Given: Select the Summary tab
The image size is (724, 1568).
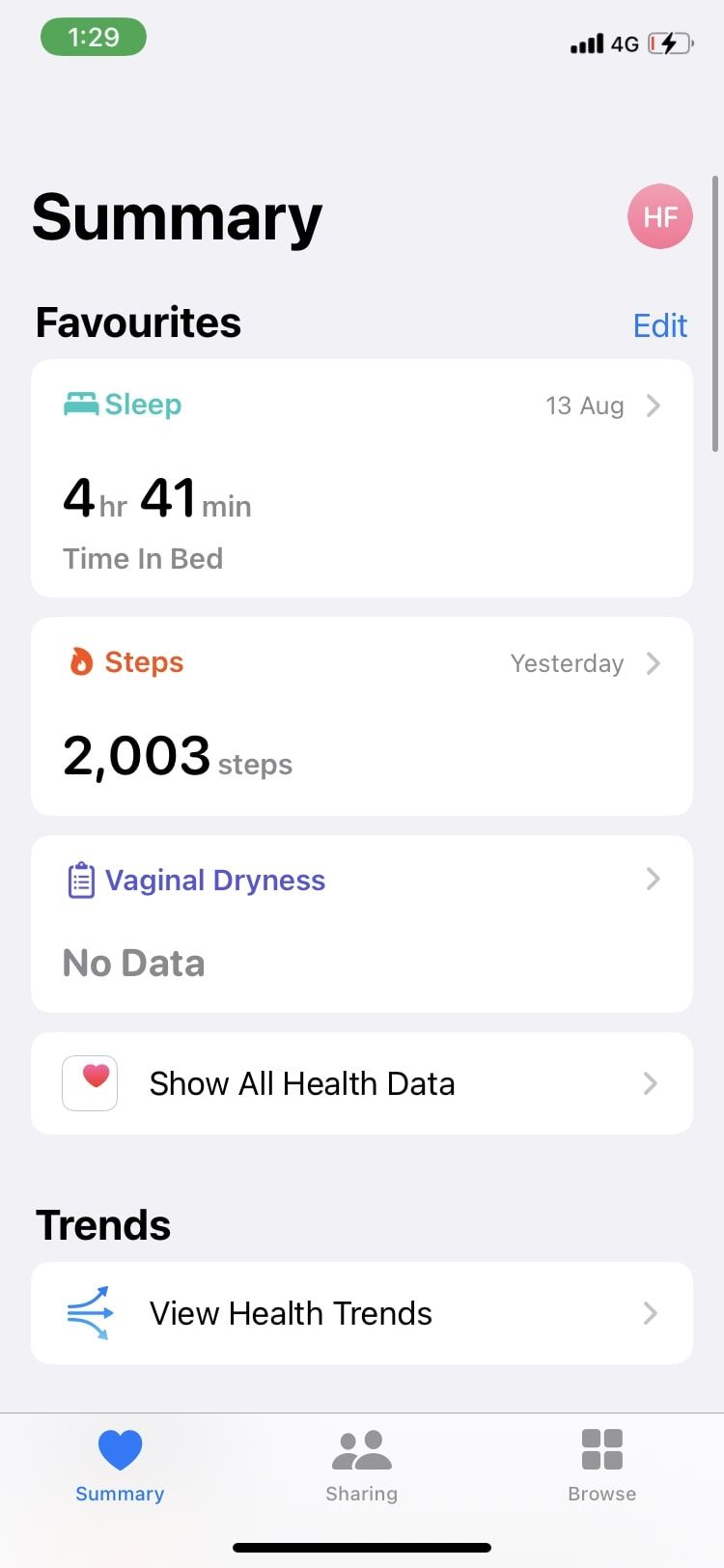Looking at the screenshot, I should 120,1466.
